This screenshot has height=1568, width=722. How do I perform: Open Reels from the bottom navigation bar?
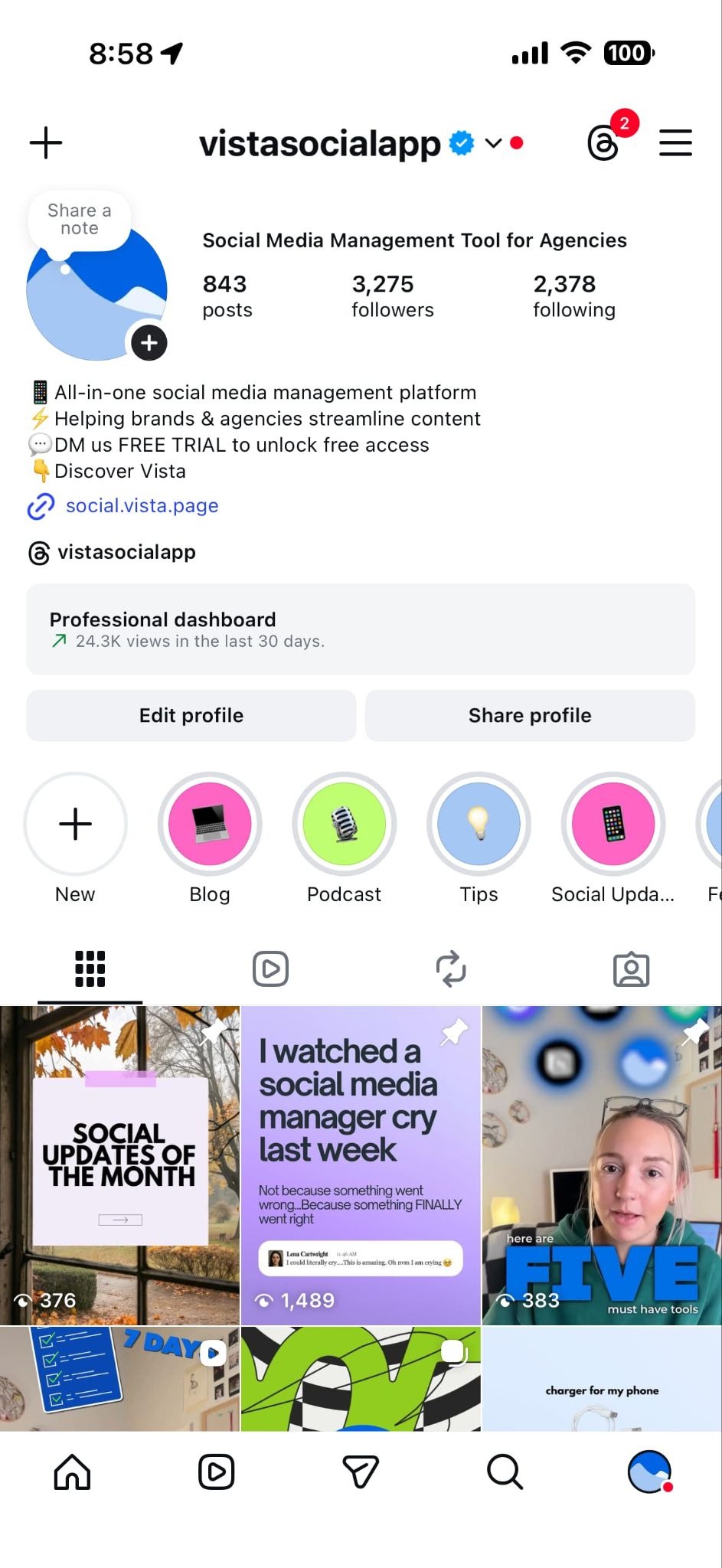click(216, 1471)
